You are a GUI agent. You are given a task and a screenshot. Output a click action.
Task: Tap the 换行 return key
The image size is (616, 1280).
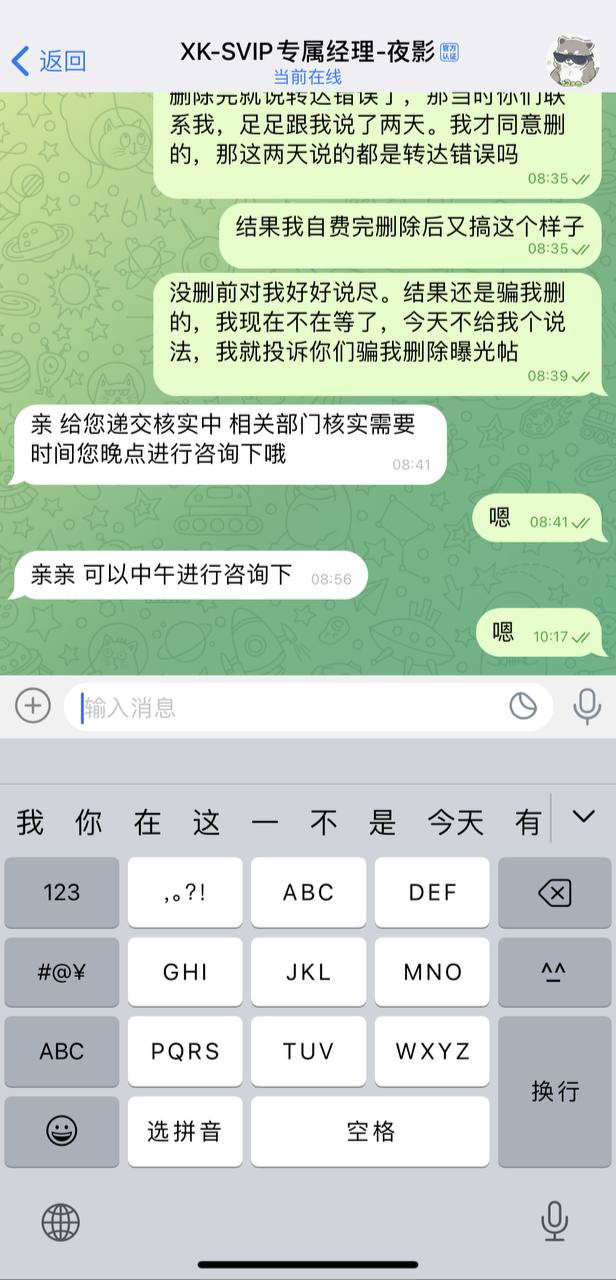554,1091
